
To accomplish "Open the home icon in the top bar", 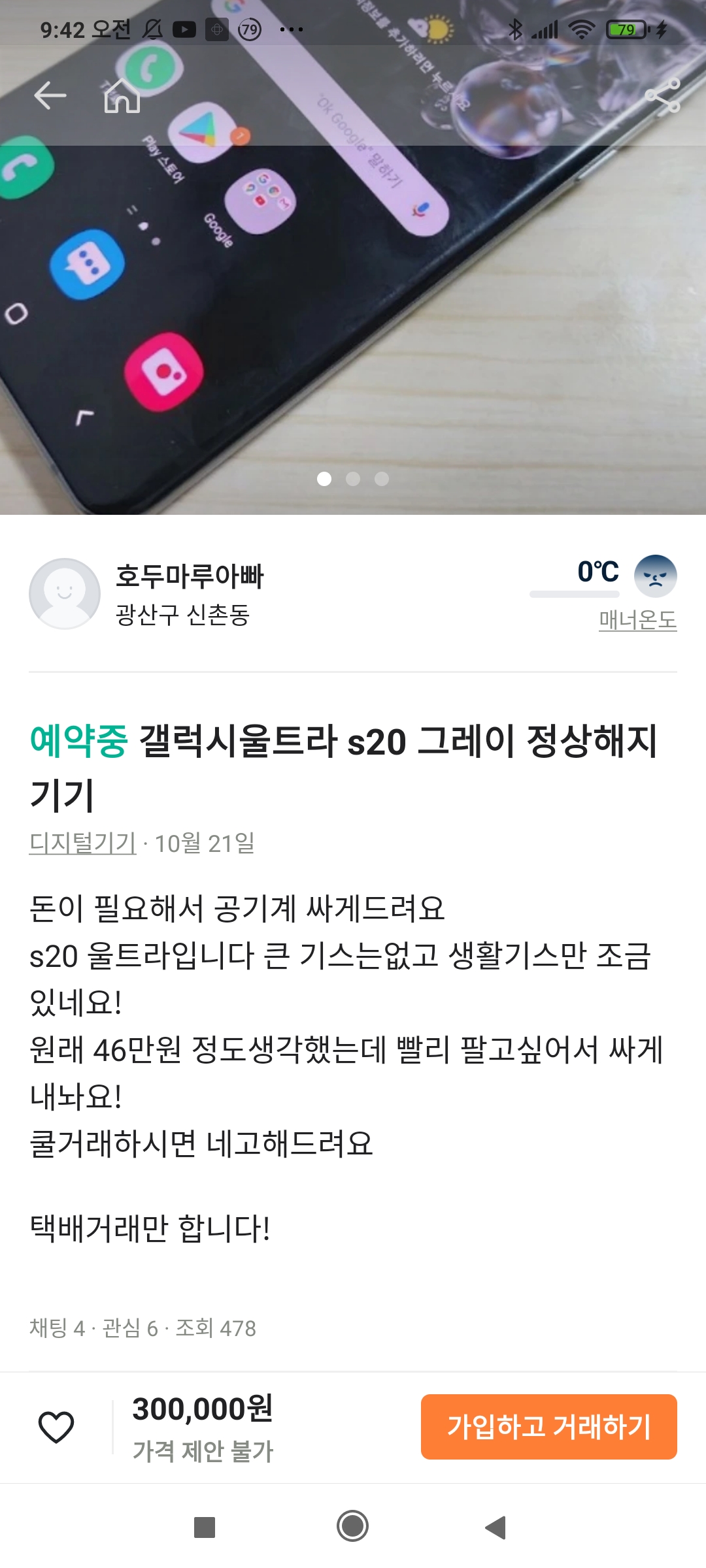I will [122, 95].
